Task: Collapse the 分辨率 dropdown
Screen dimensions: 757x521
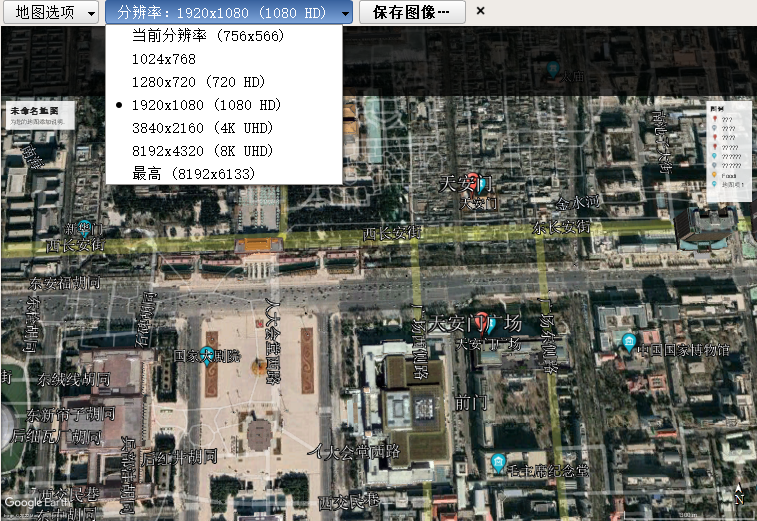Action: (x=229, y=12)
